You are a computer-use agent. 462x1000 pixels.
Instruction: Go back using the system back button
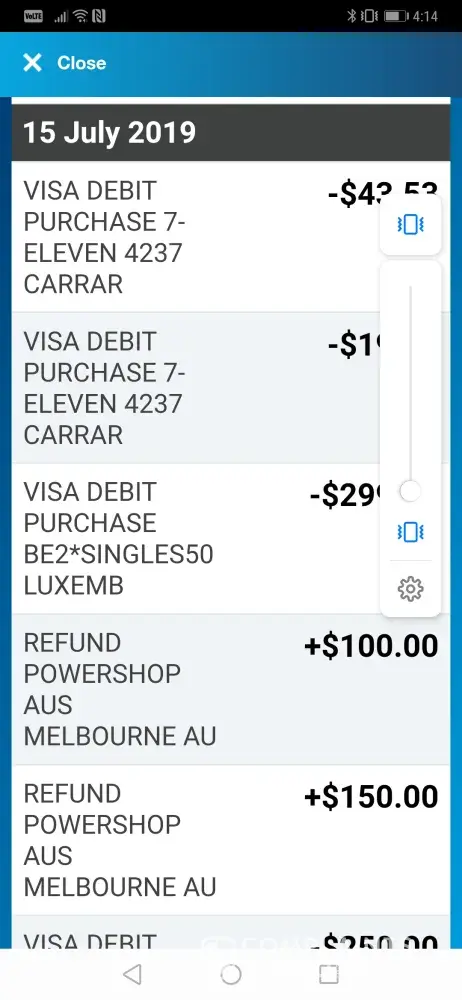pos(132,974)
